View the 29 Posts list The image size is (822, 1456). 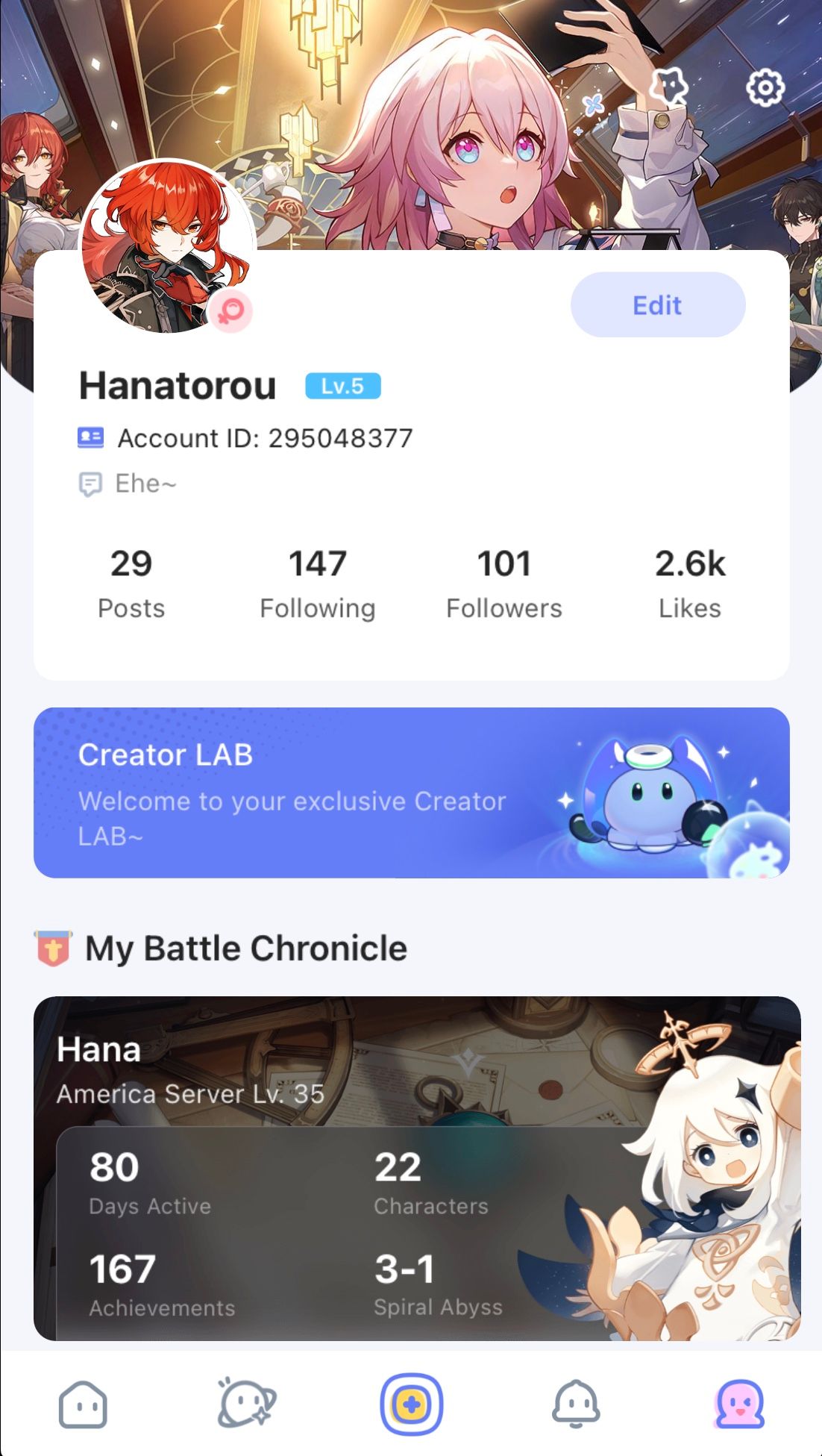(131, 584)
